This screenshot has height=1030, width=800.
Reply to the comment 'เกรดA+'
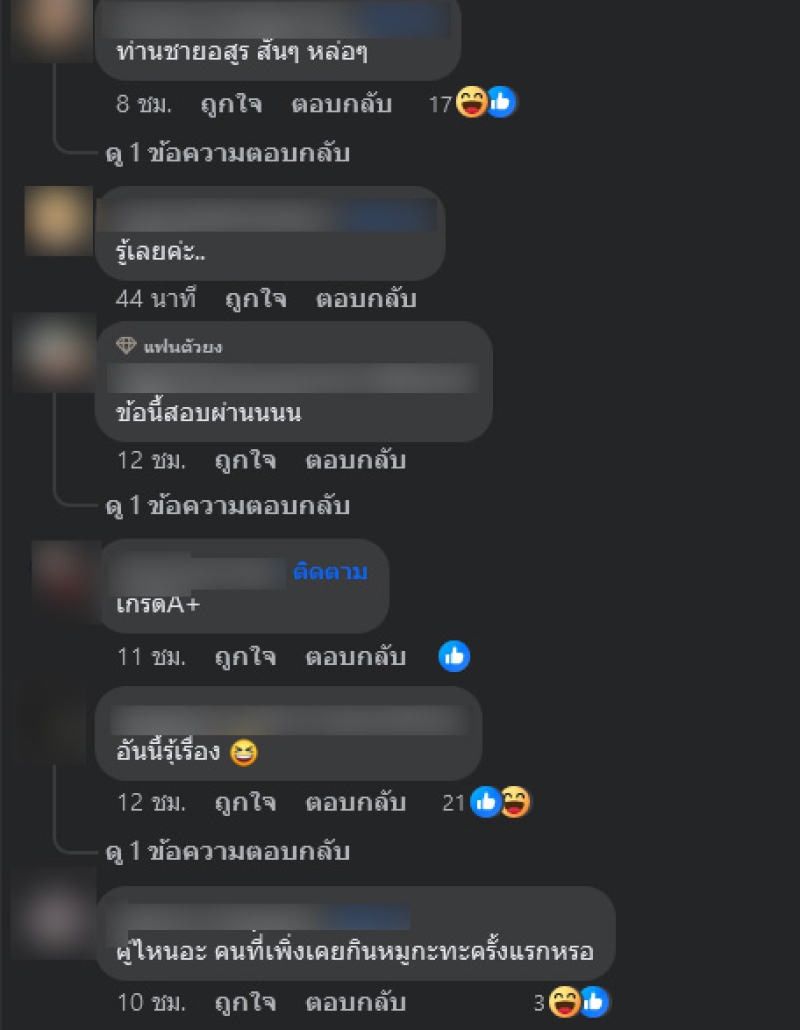[355, 657]
